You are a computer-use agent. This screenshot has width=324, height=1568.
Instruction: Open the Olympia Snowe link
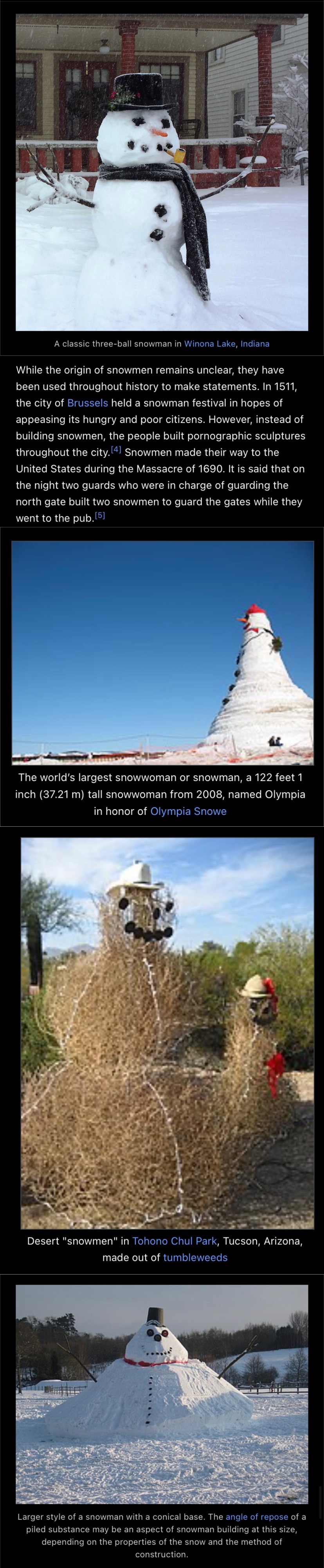[188, 811]
